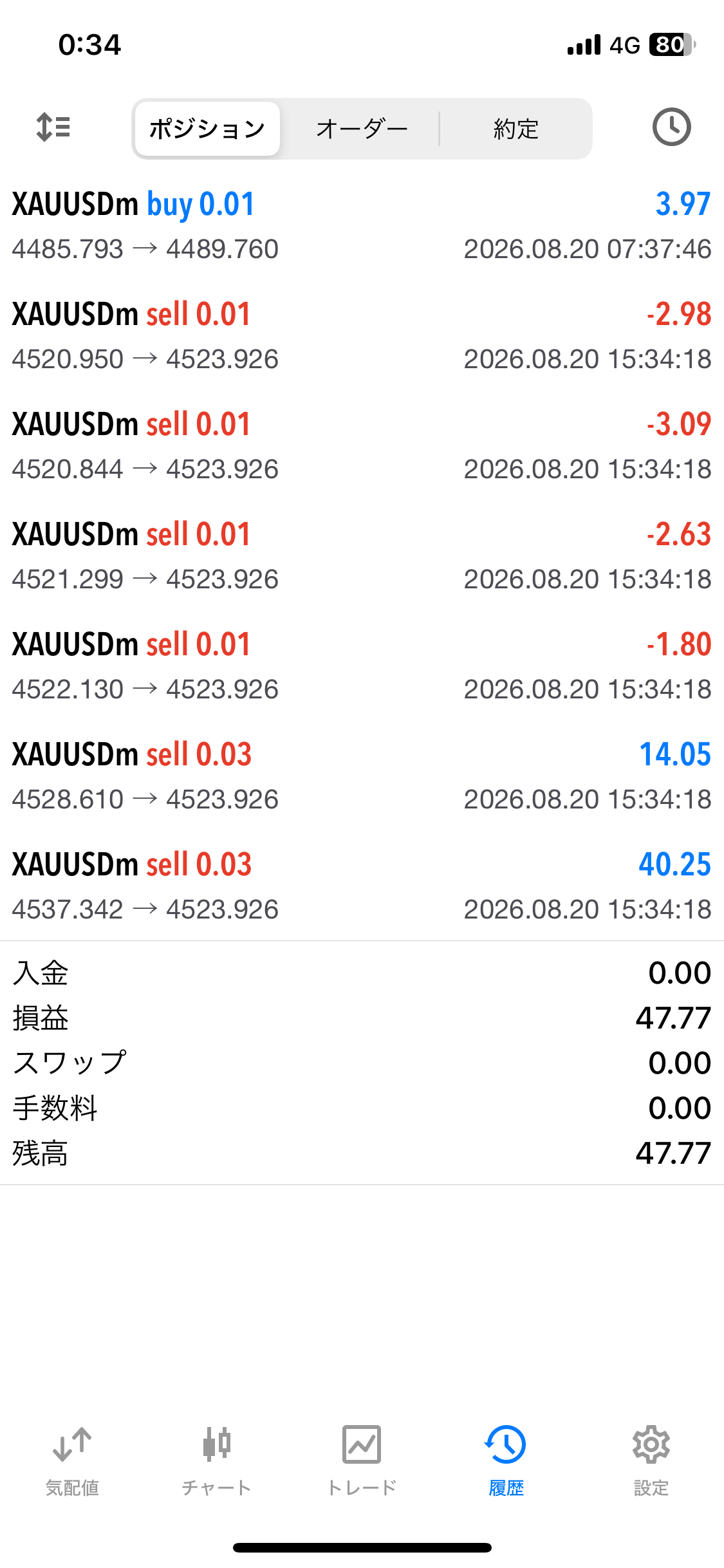Open the sell 0.03 position with 40.25 profit
This screenshot has width=724, height=1568.
pyautogui.click(x=362, y=886)
